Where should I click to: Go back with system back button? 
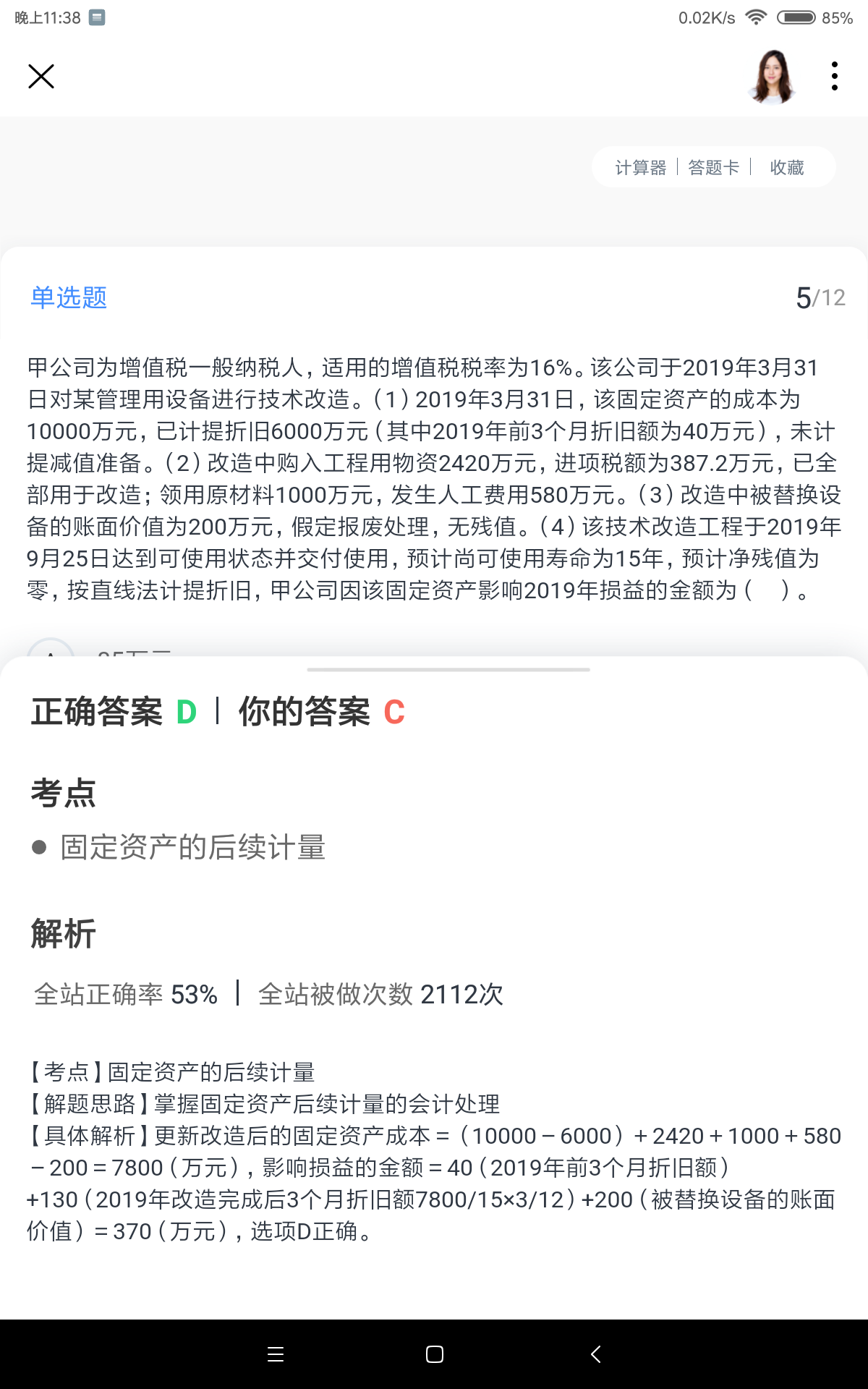point(595,1354)
